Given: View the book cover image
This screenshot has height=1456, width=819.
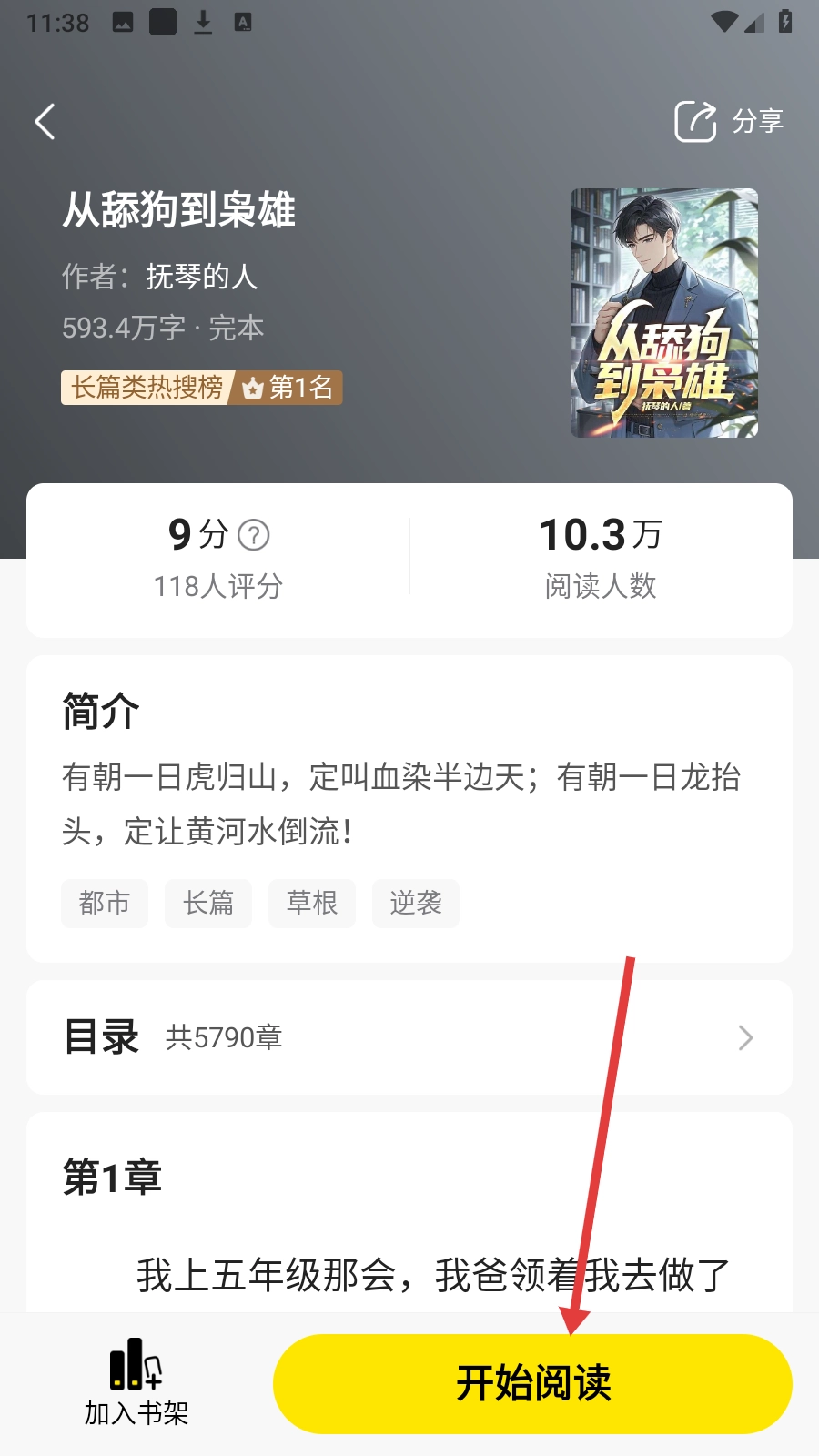Looking at the screenshot, I should point(664,313).
